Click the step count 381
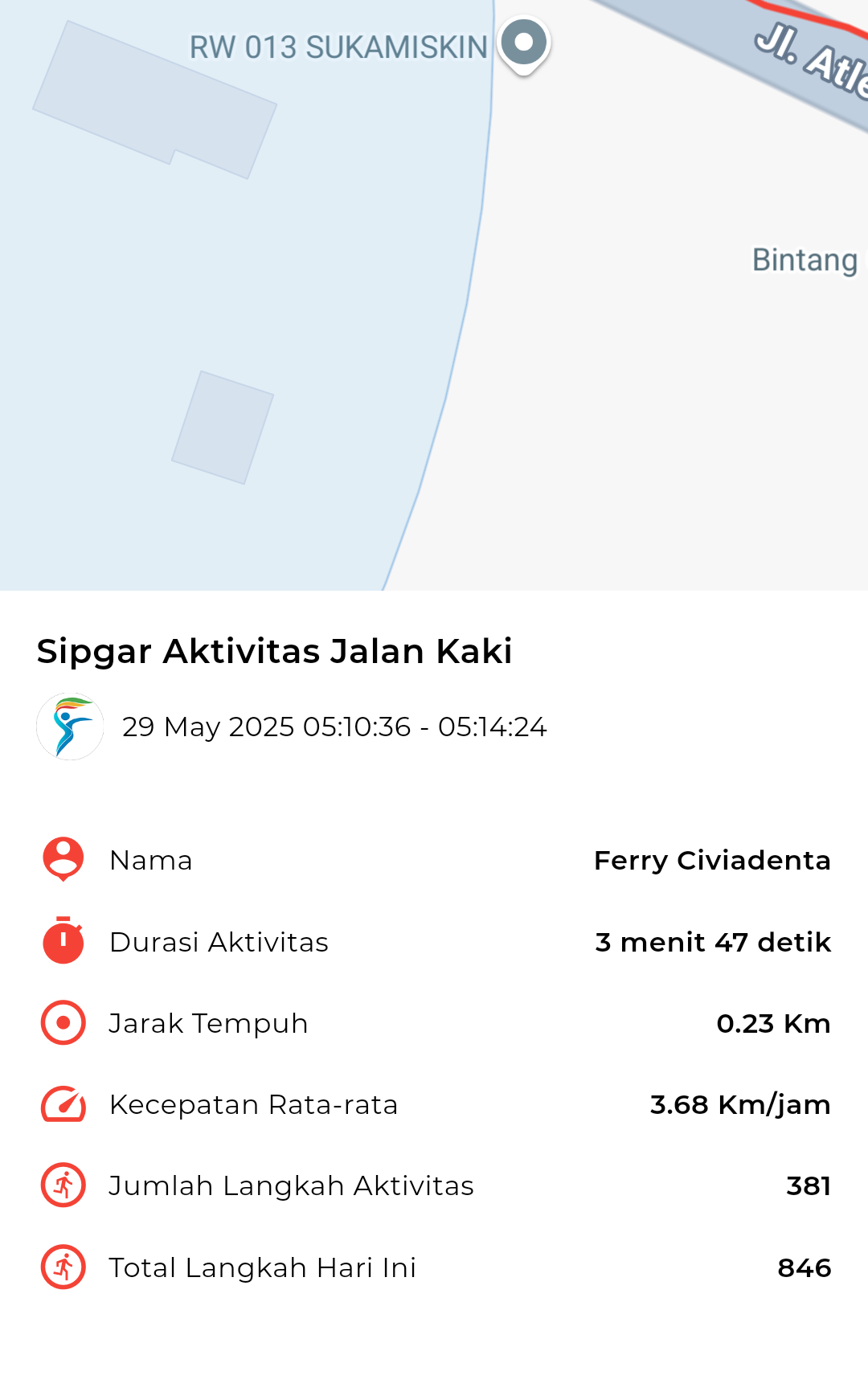Image resolution: width=868 pixels, height=1392 pixels. coord(809,1185)
